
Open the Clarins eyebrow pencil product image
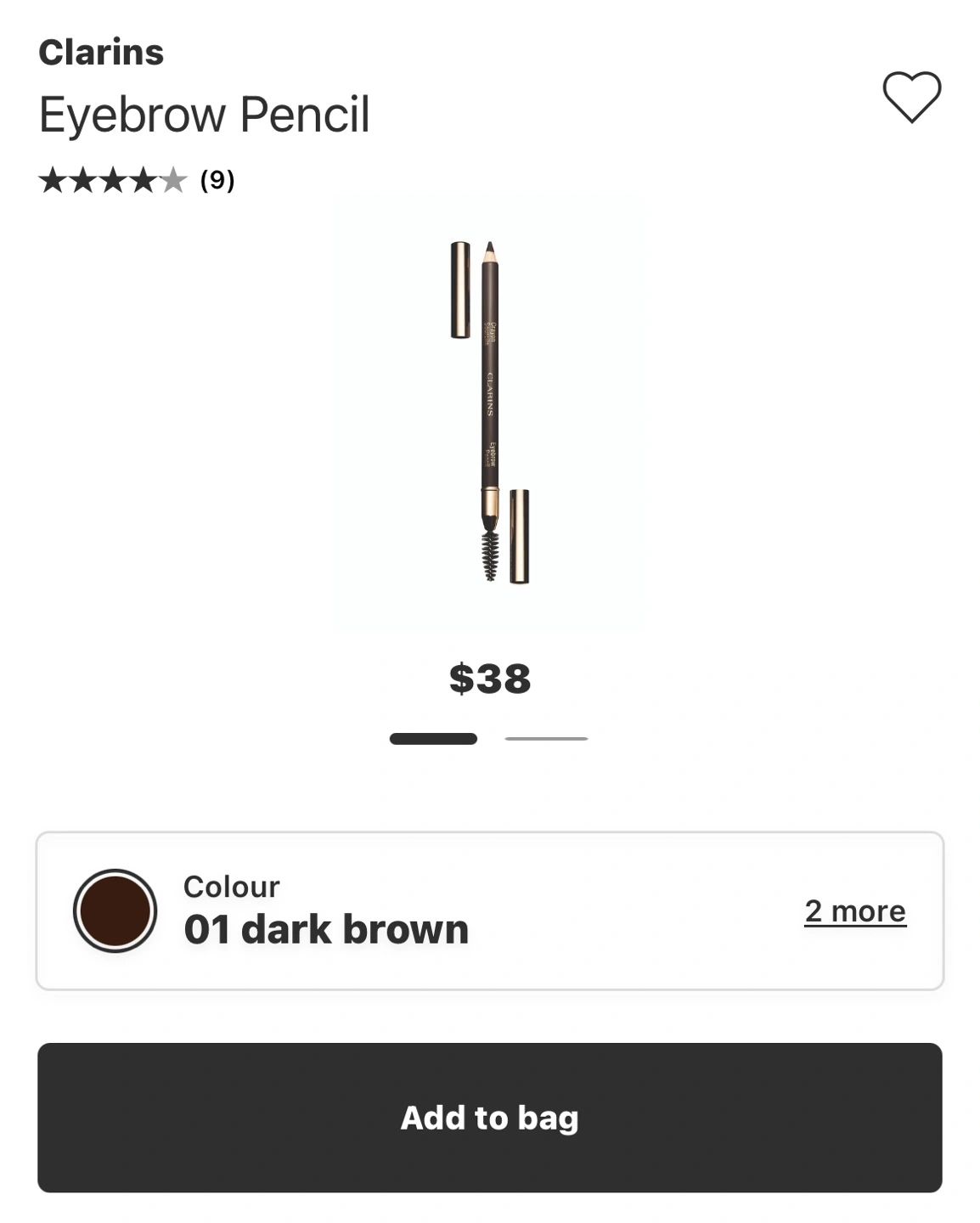pos(490,414)
